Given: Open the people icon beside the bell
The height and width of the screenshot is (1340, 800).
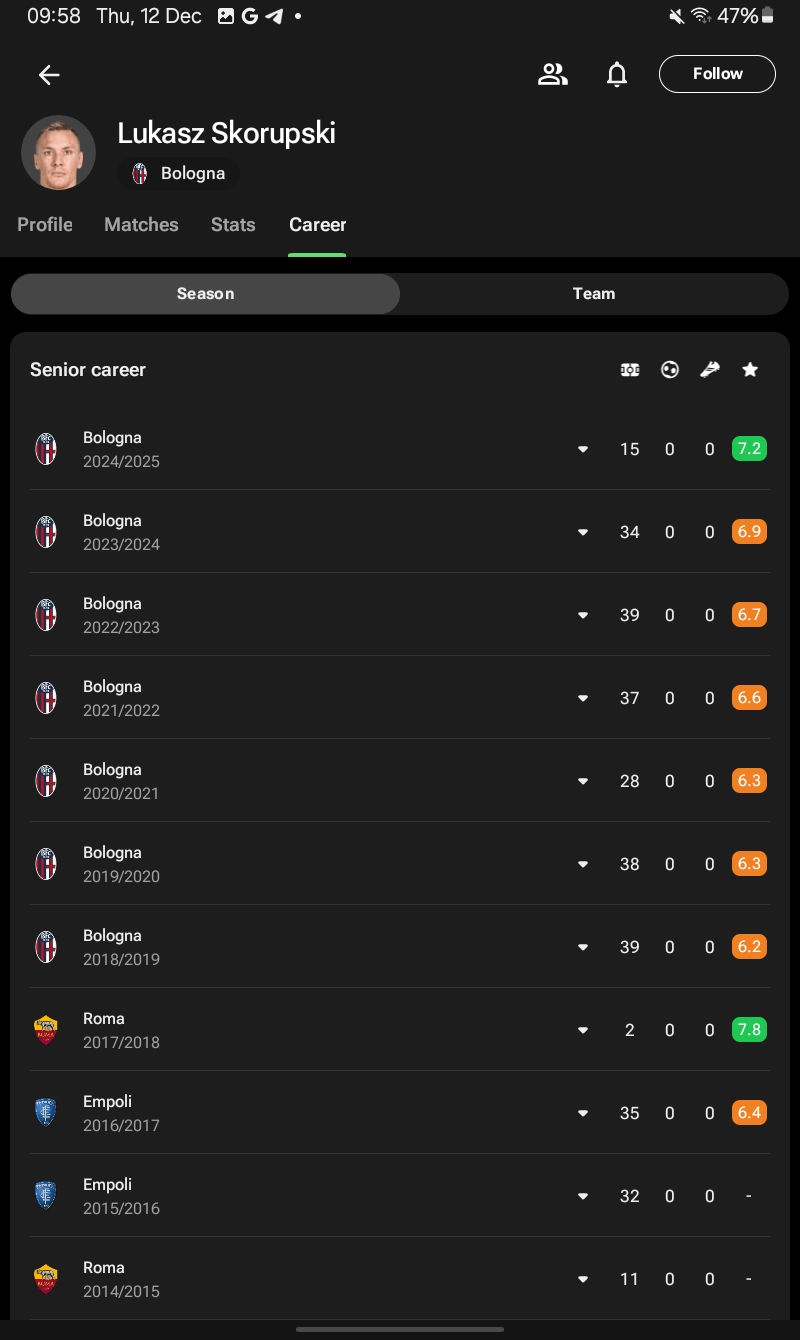Looking at the screenshot, I should click(553, 74).
